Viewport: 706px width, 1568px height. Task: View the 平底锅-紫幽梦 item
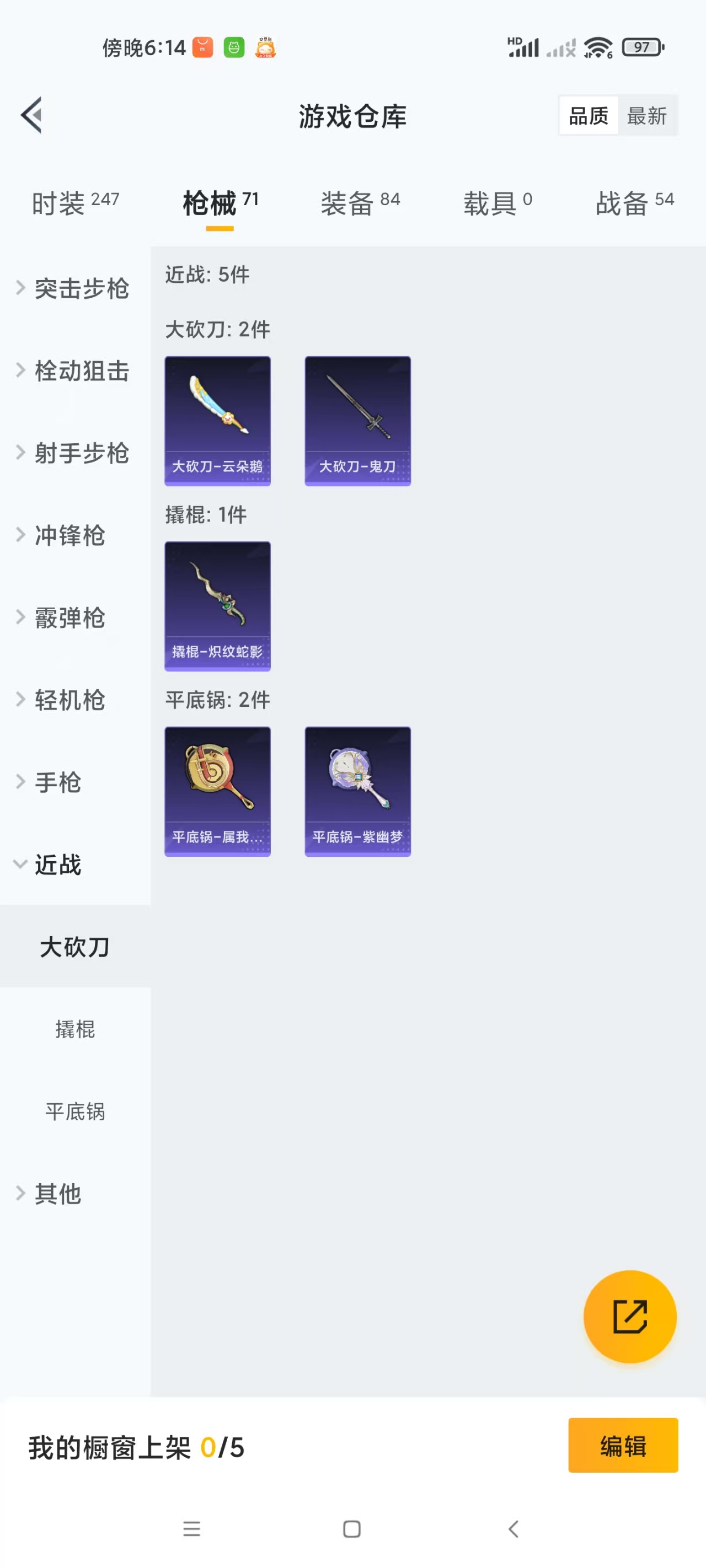tap(357, 791)
